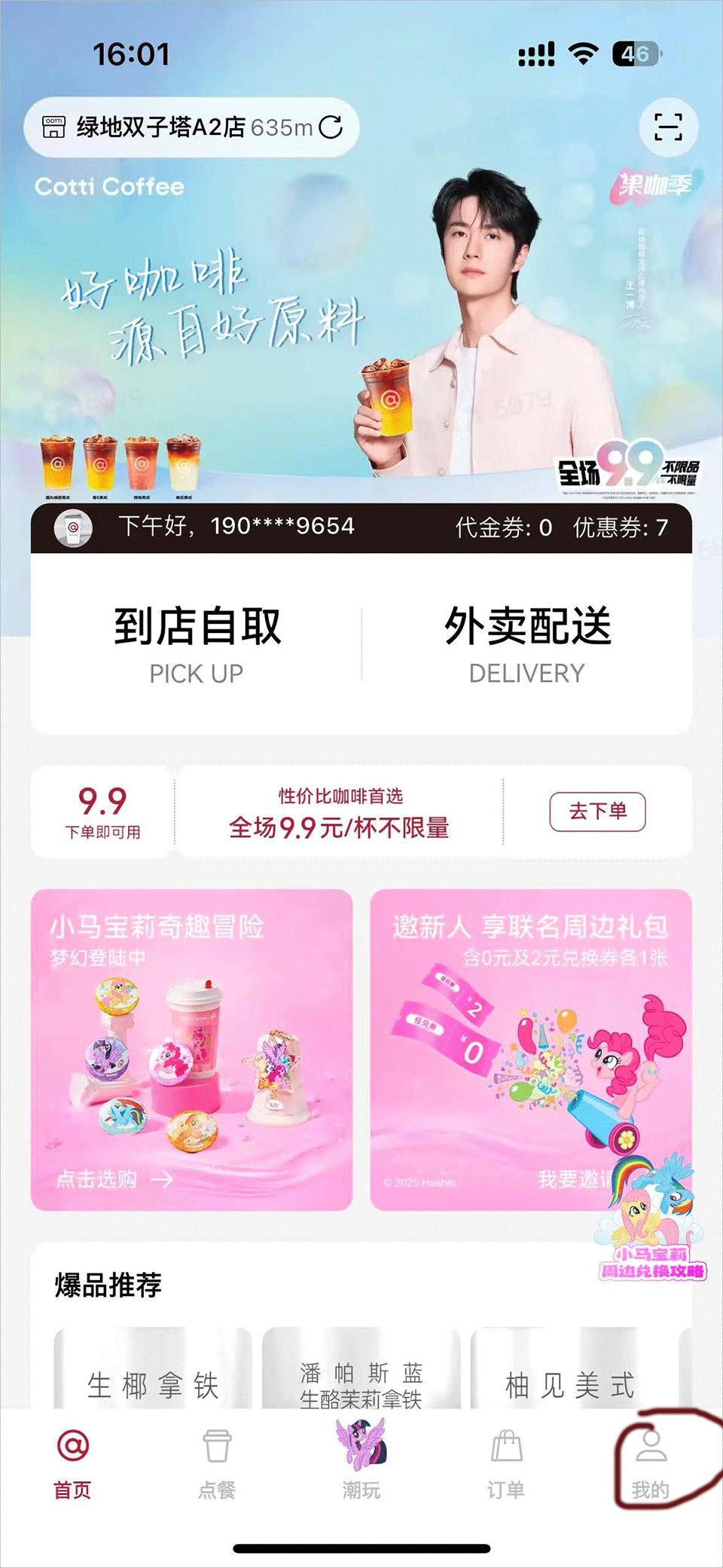This screenshot has height=1568, width=723.
Task: Open the 小马宝莉奇趣冒险 card
Action: (x=191, y=1050)
